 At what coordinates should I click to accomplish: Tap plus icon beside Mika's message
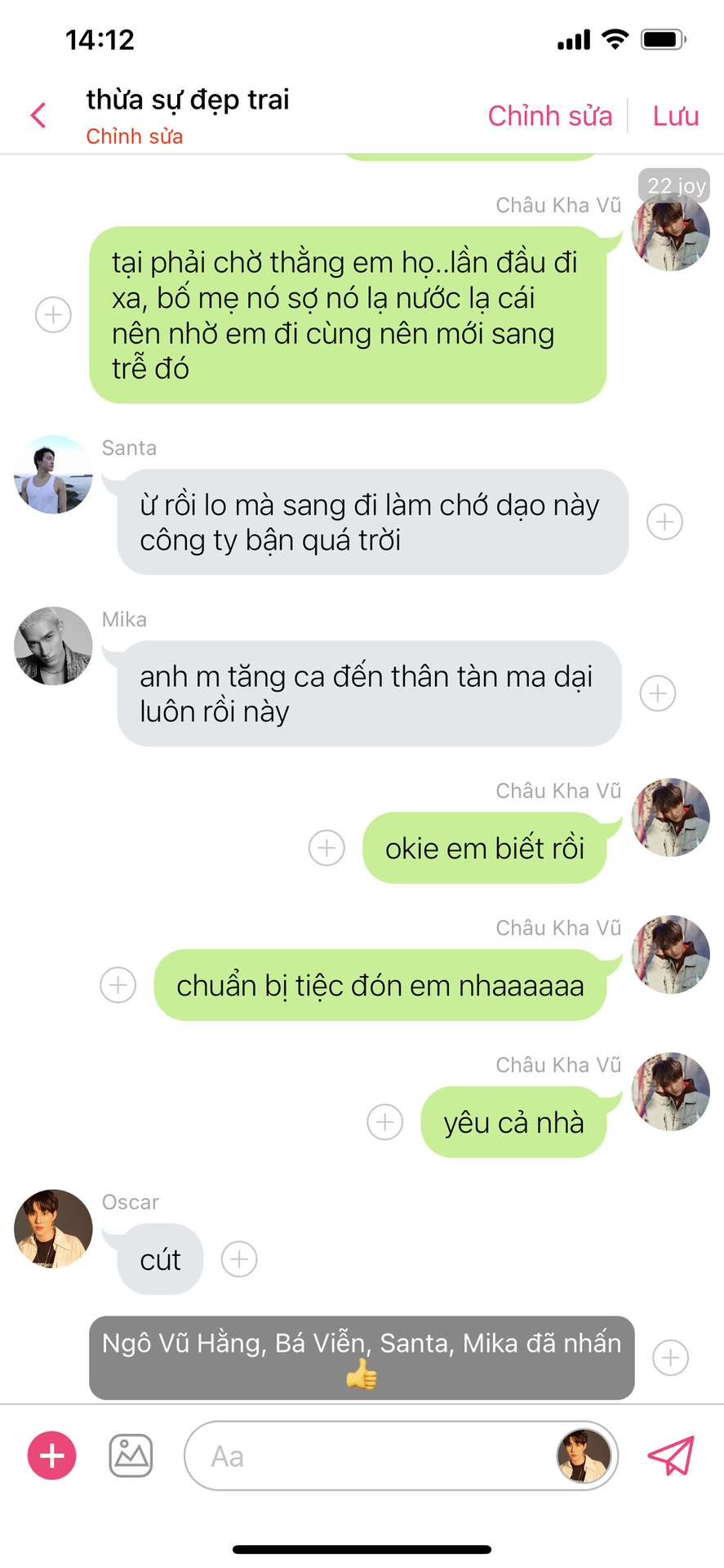click(x=657, y=693)
